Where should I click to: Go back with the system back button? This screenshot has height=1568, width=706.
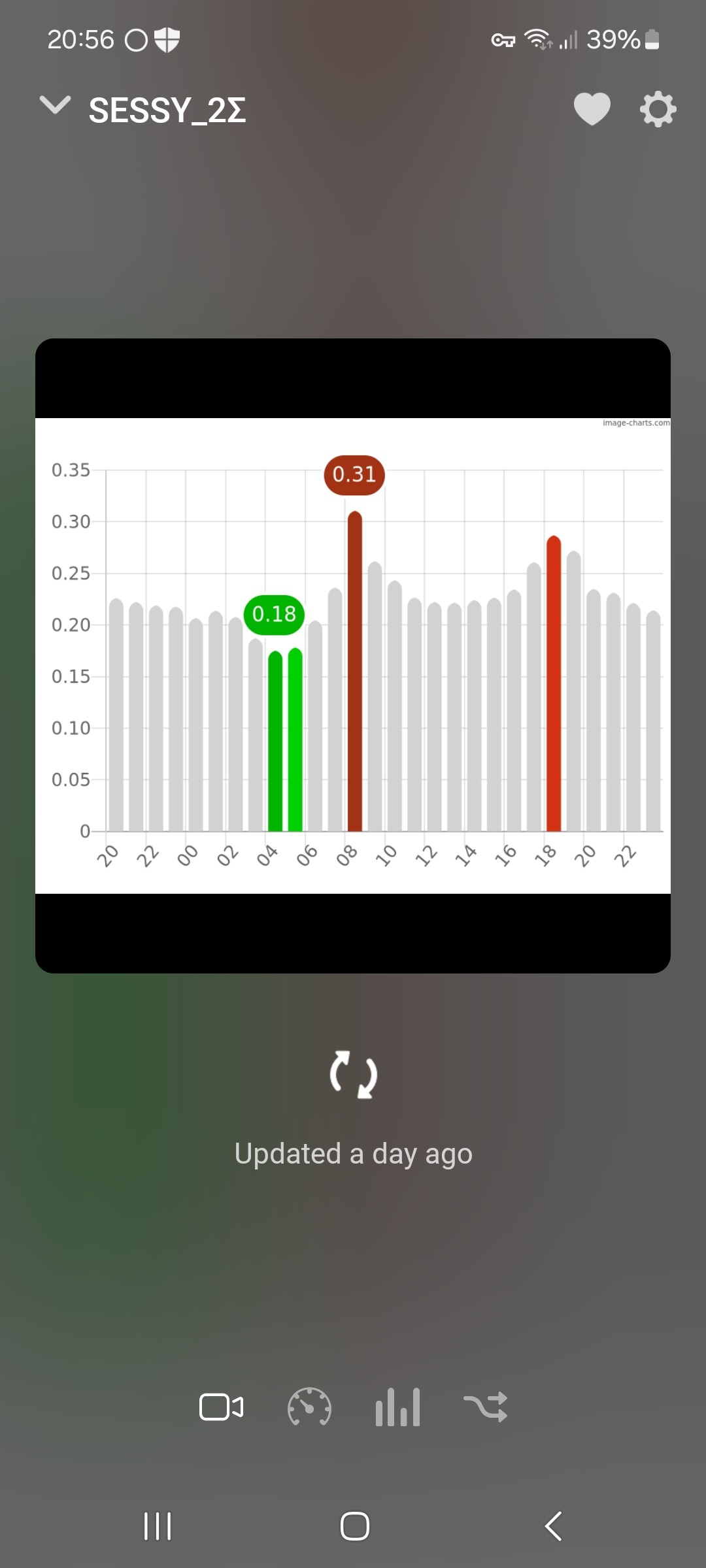pos(553,1526)
